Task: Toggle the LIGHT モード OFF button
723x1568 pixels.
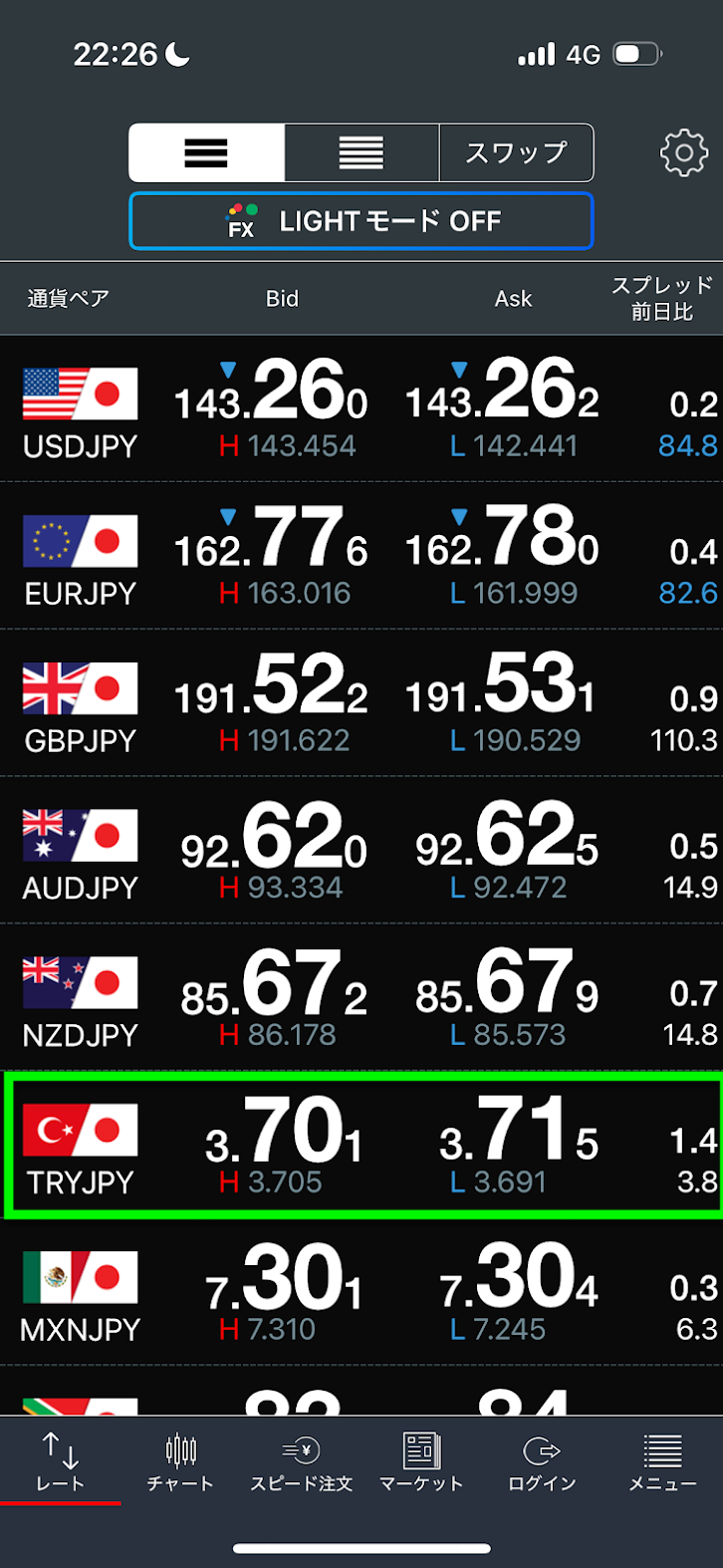Action: pyautogui.click(x=361, y=221)
